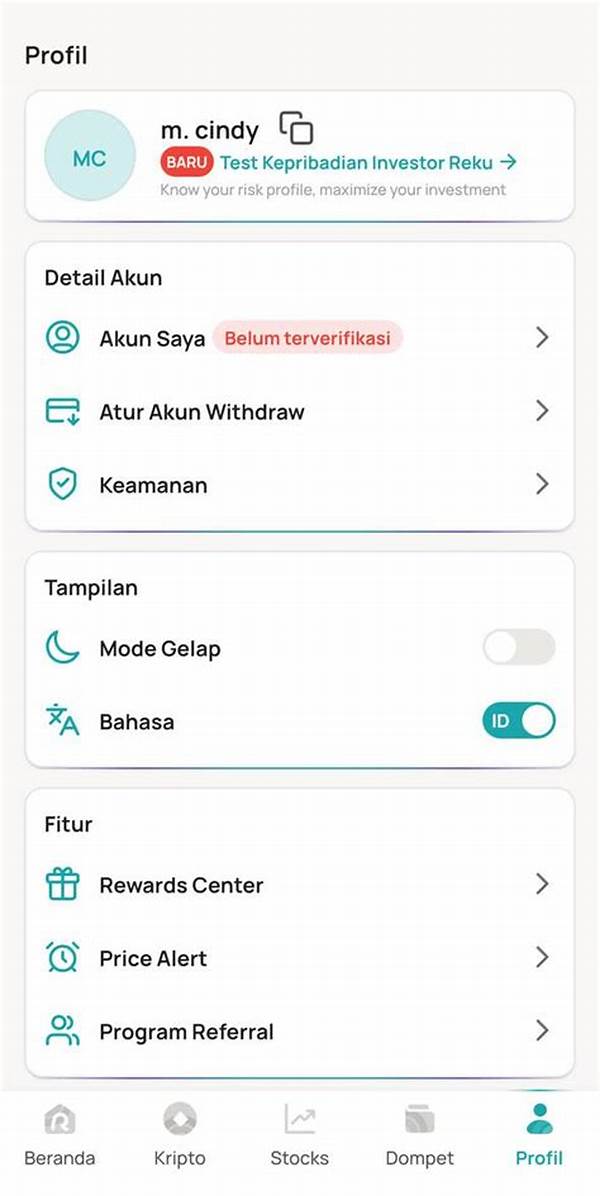Open Atur Akun Withdraw settings
The height and width of the screenshot is (1196, 600).
(x=299, y=411)
